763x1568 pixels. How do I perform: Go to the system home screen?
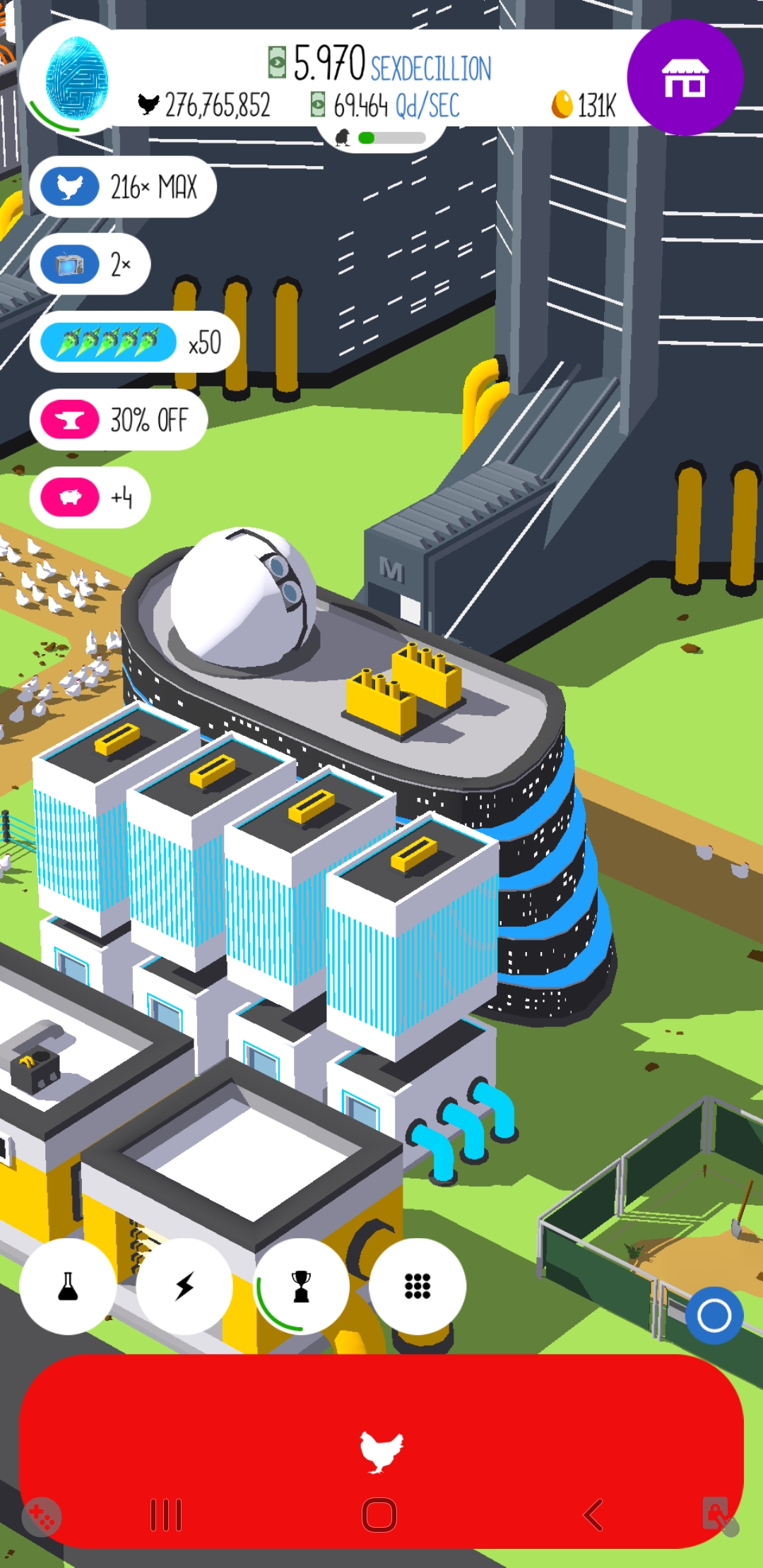[x=379, y=1515]
